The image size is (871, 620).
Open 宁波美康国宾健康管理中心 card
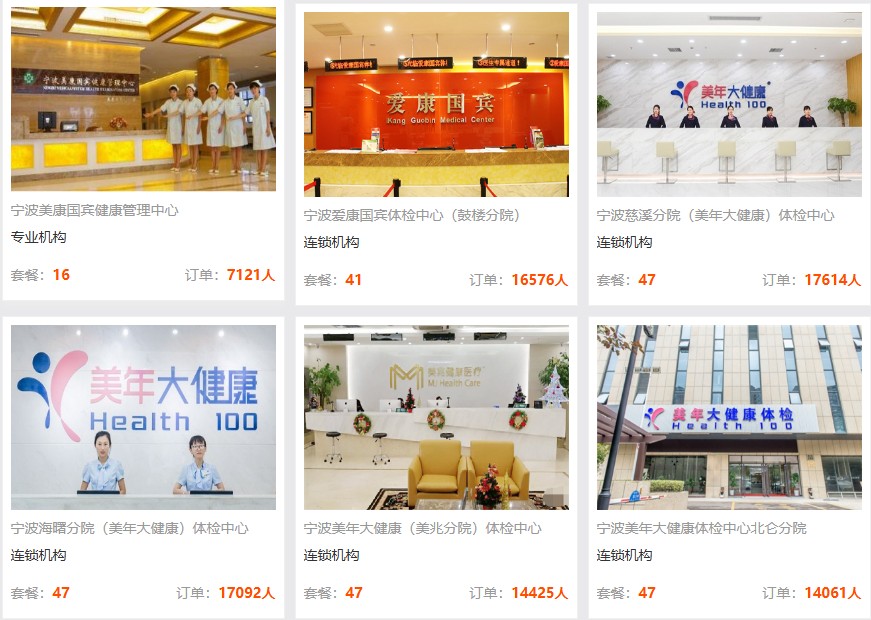(x=95, y=211)
